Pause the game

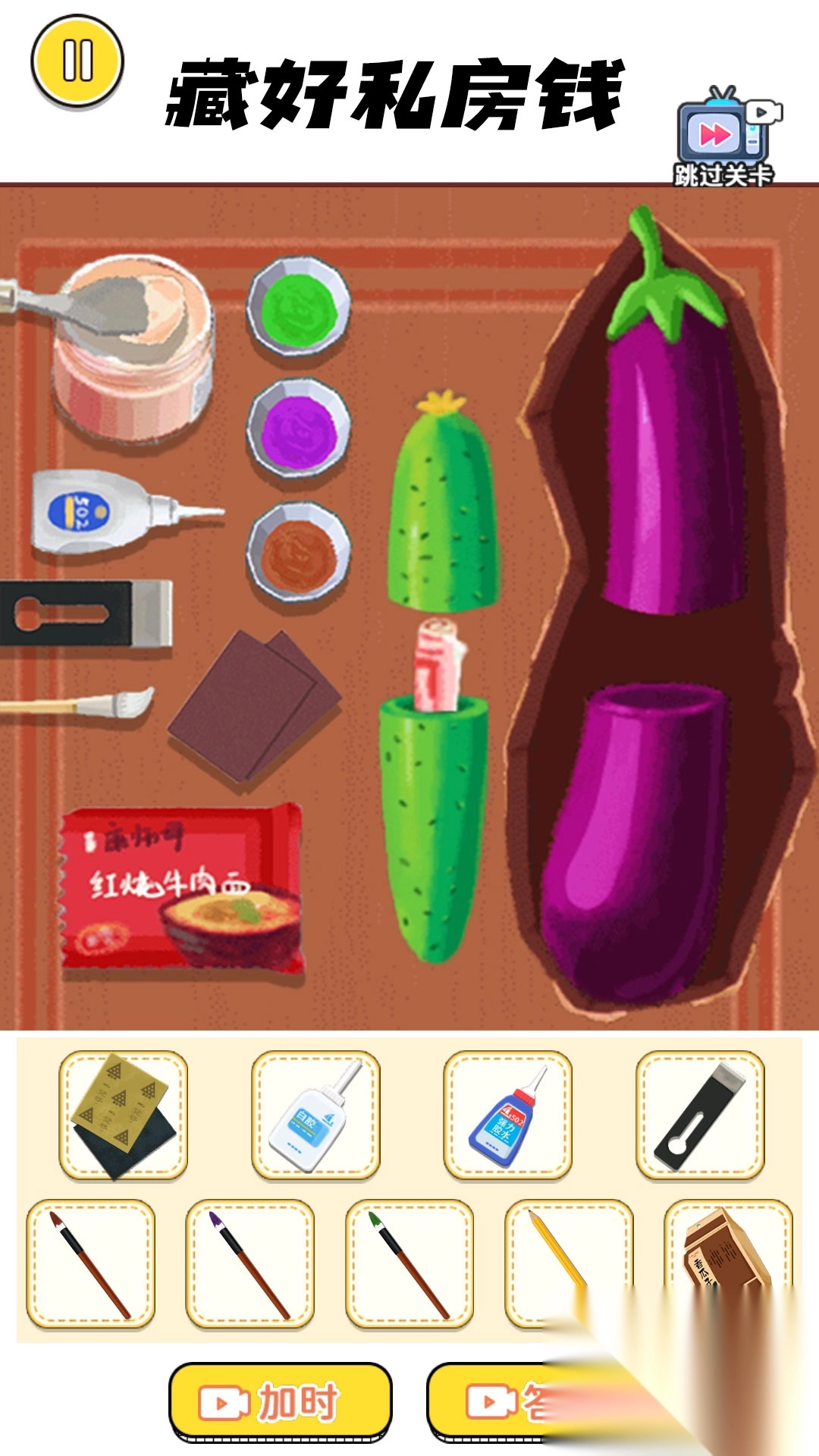click(x=77, y=61)
